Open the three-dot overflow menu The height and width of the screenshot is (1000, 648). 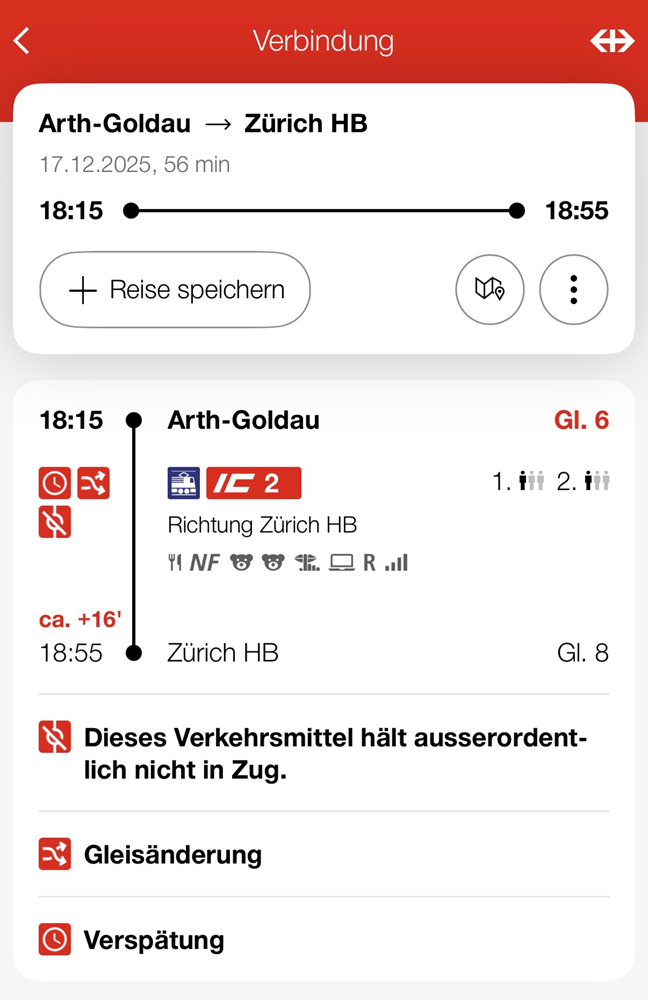[x=573, y=290]
